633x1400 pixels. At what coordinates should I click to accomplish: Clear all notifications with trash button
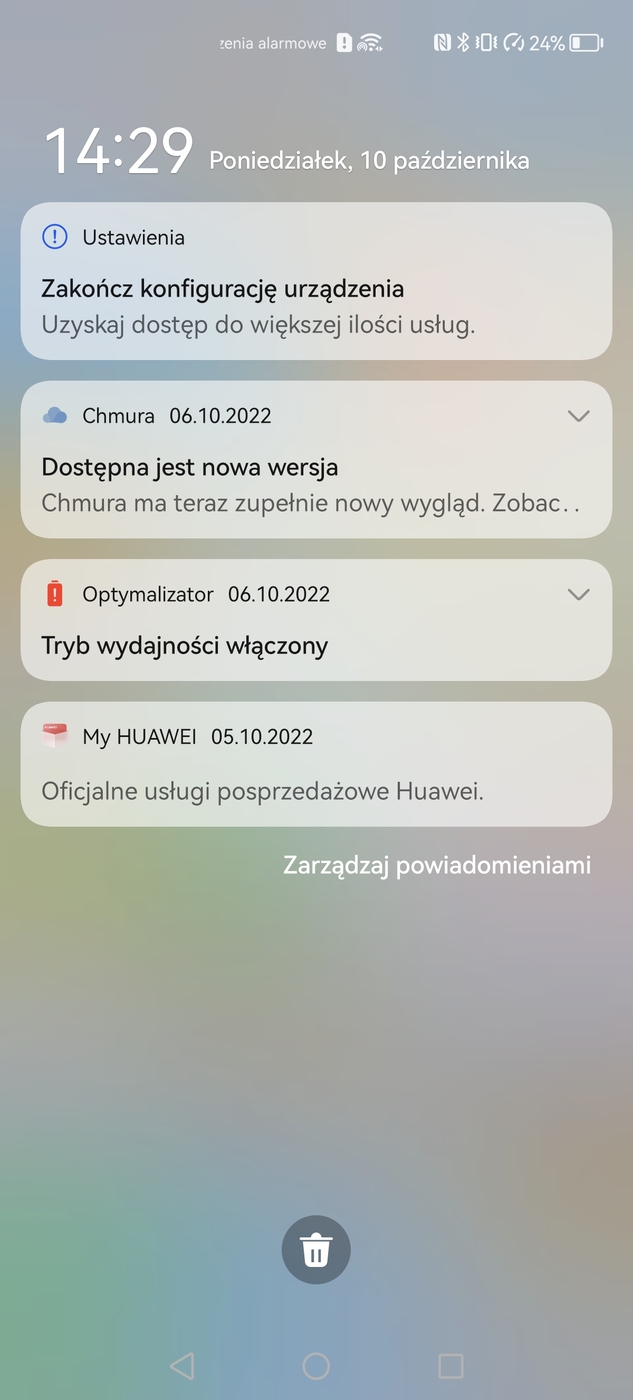(316, 1250)
